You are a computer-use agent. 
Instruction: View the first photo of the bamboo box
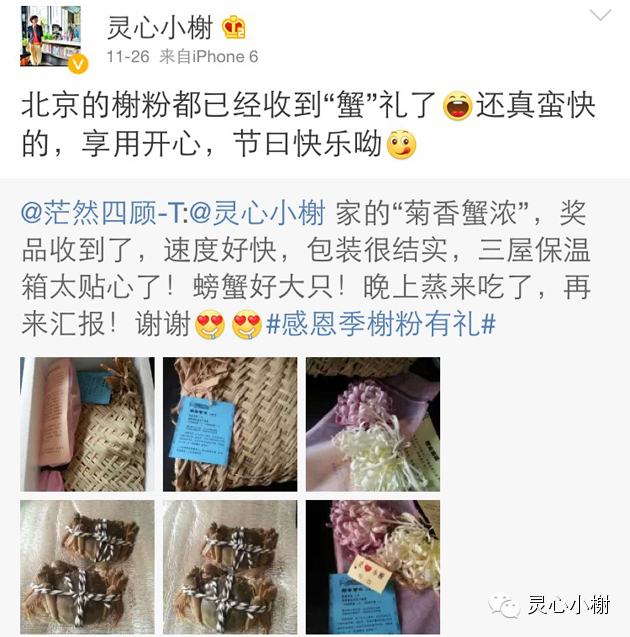coord(87,423)
